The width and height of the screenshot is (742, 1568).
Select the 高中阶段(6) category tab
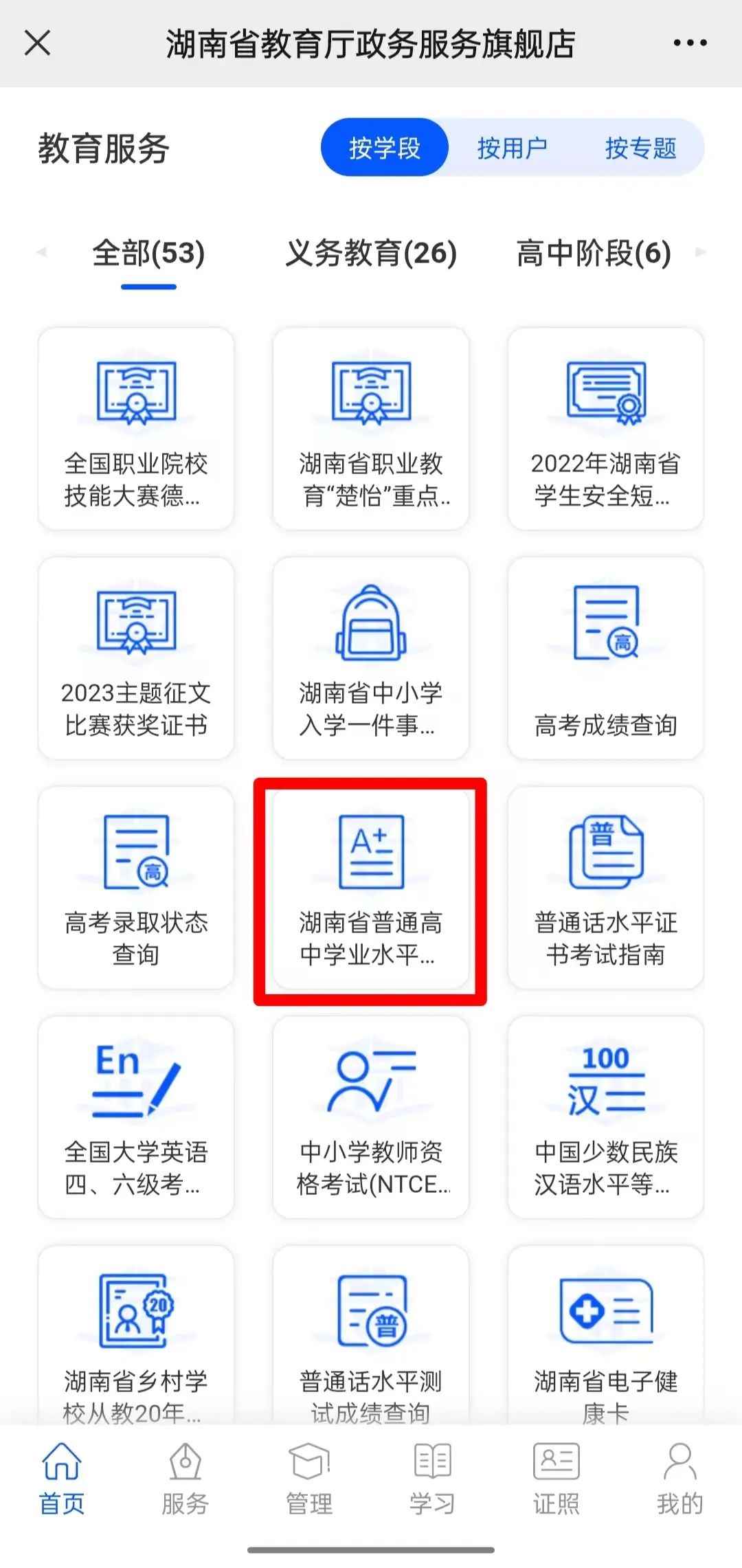[x=594, y=254]
